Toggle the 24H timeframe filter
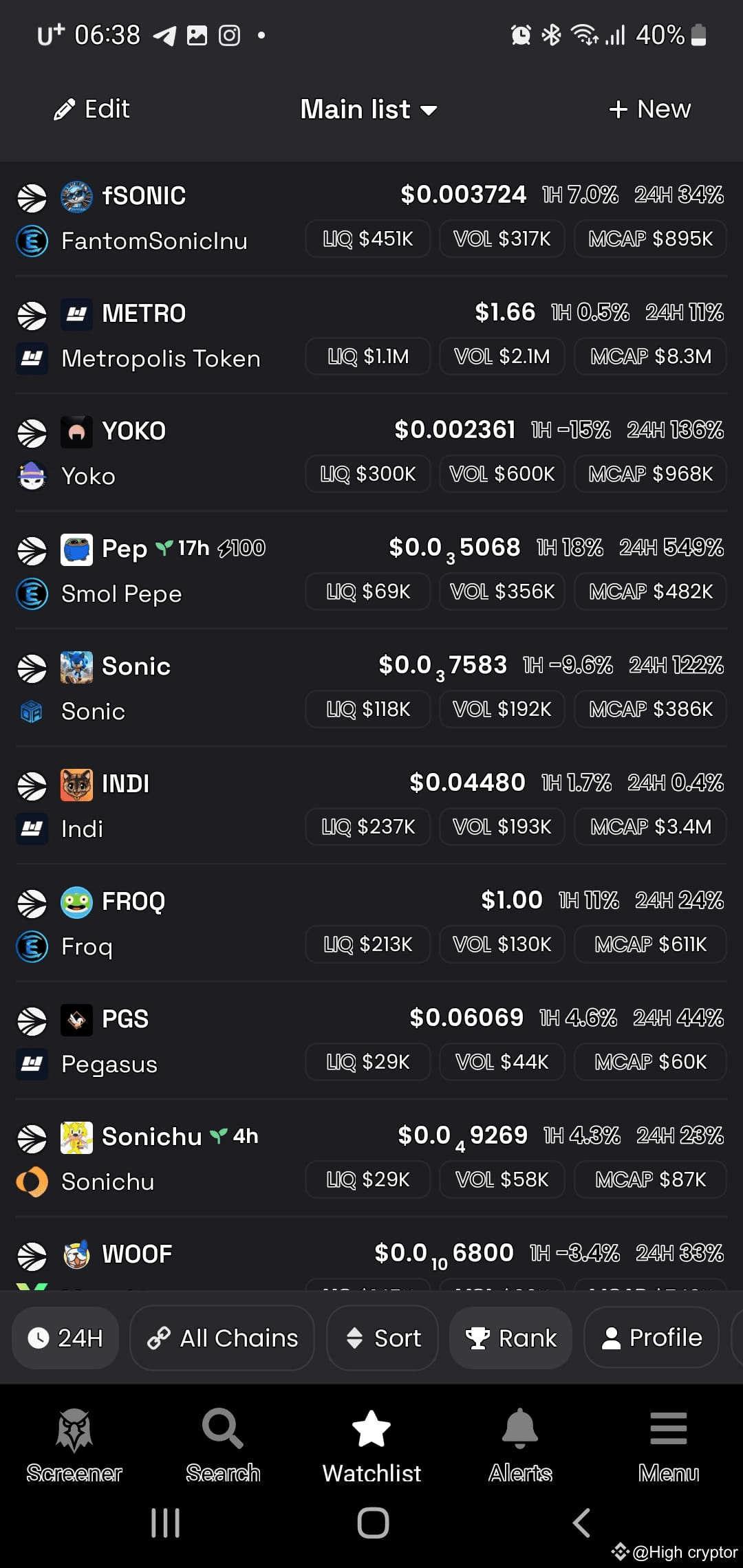The height and width of the screenshot is (1568, 743). pos(65,1337)
